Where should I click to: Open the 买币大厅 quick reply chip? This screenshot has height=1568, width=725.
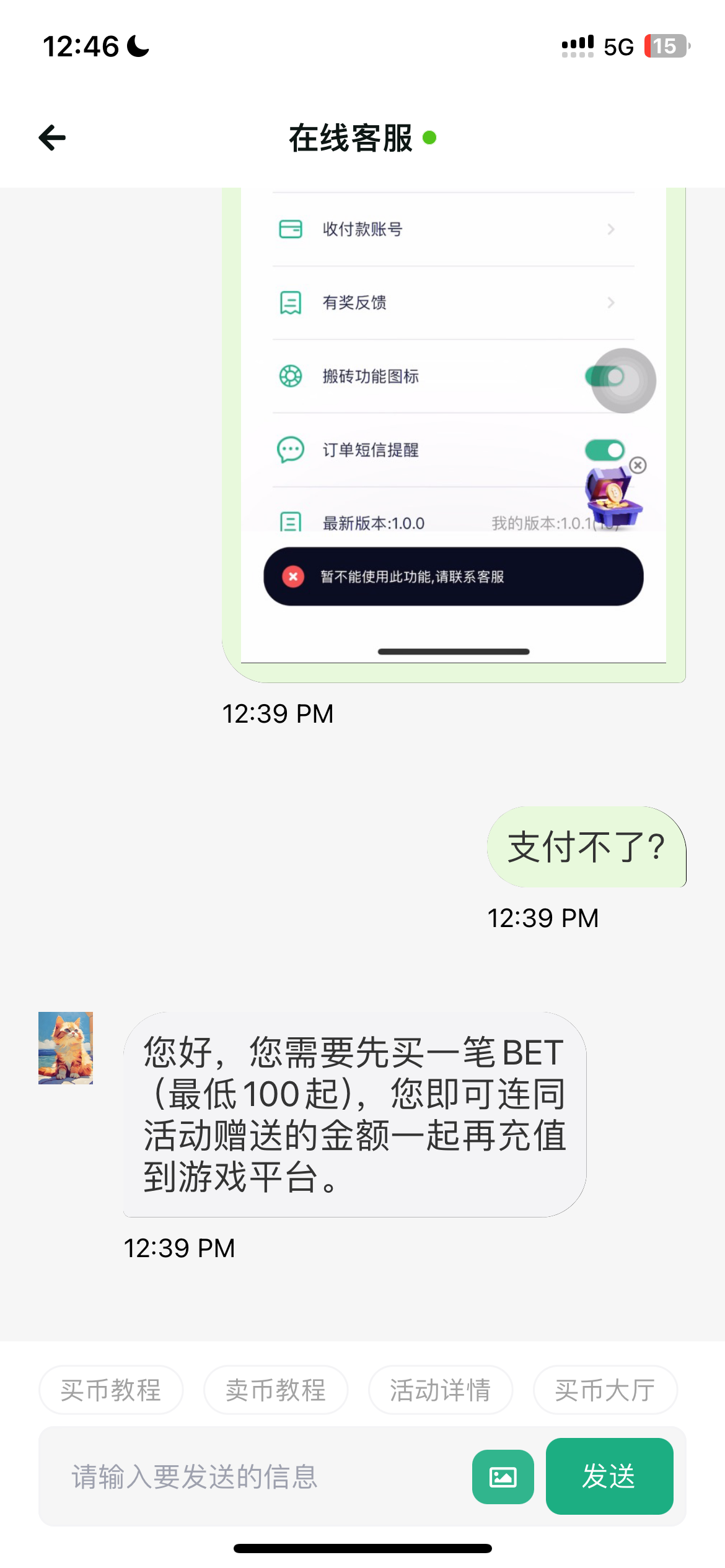coord(605,1390)
